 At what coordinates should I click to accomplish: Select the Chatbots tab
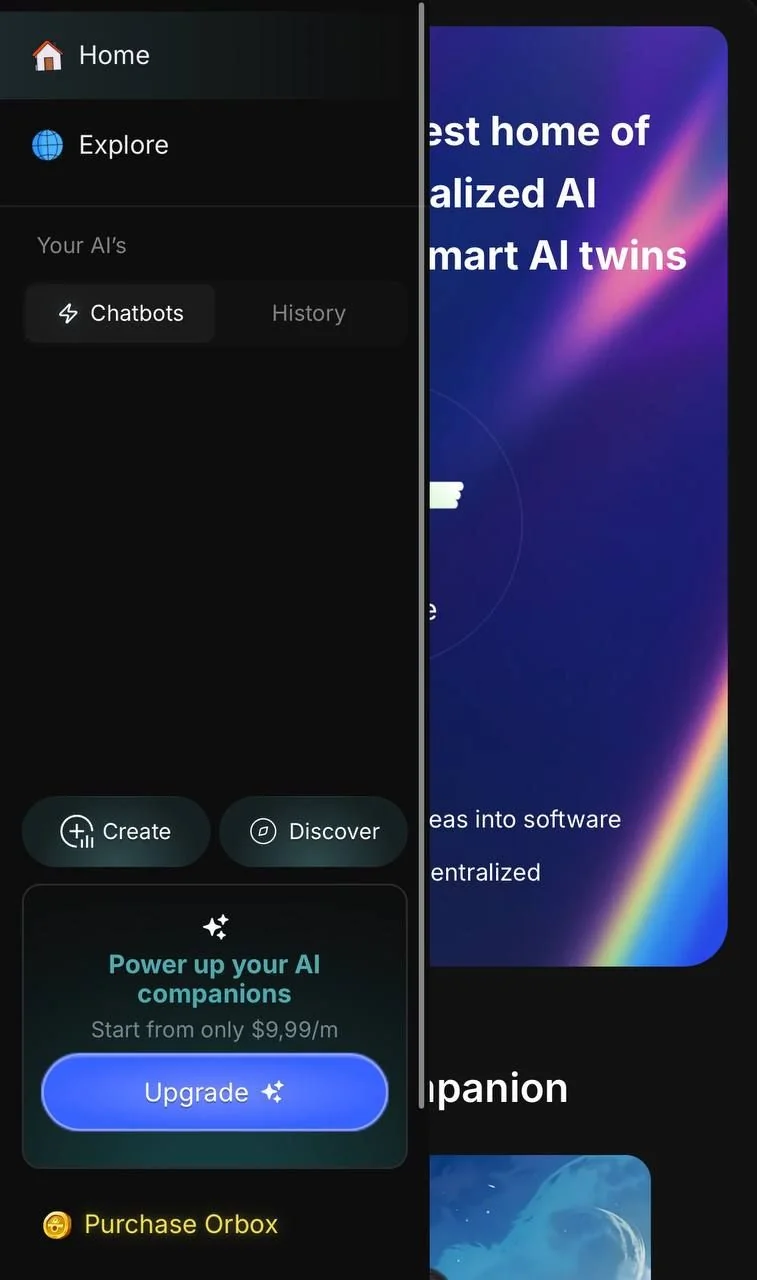click(120, 313)
